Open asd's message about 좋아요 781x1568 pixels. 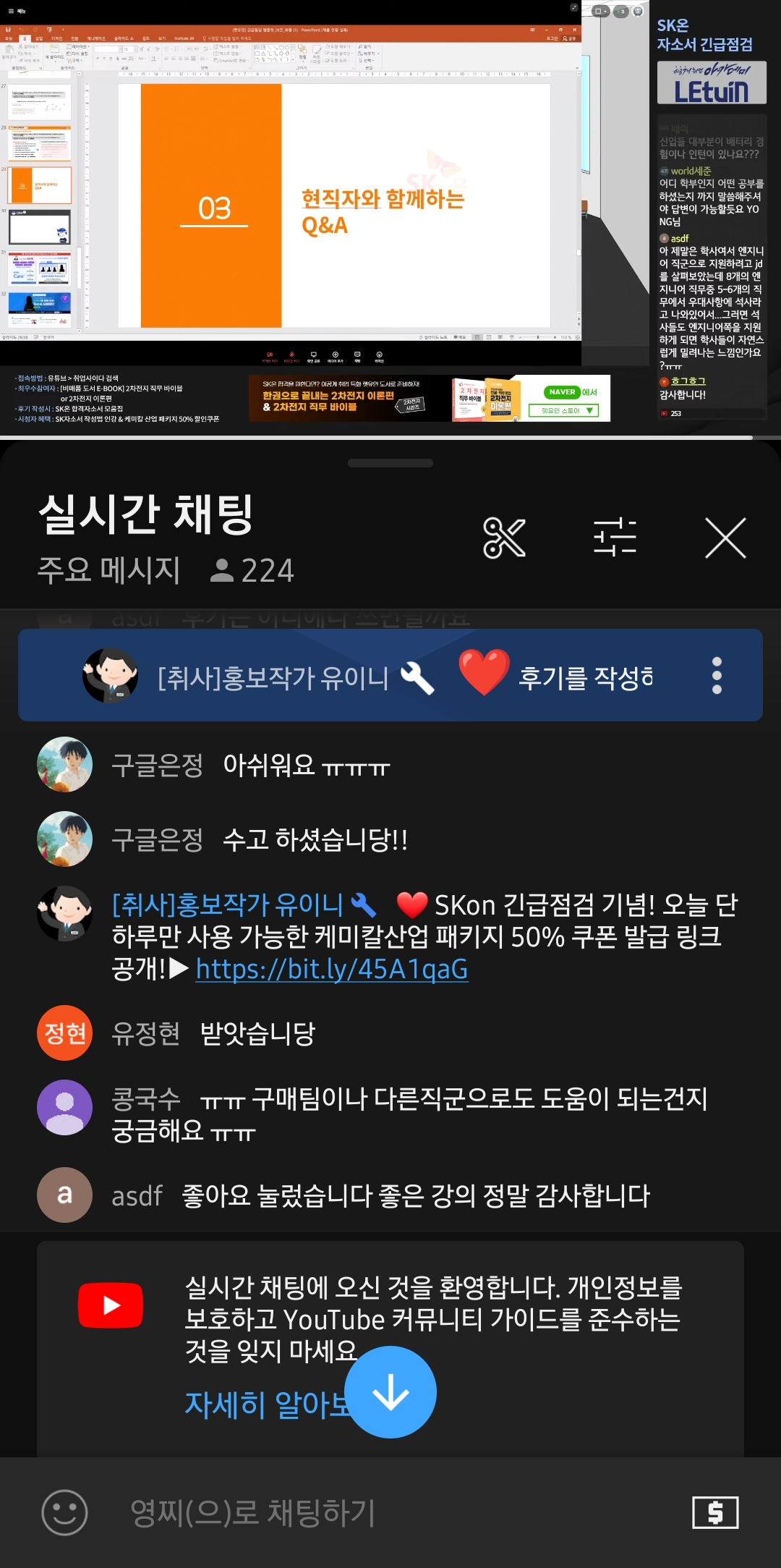click(416, 1195)
